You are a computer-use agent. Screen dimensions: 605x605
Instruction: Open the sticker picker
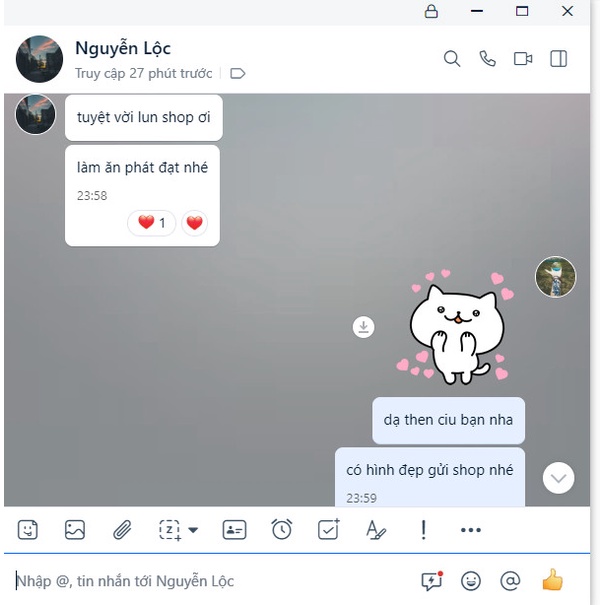click(x=28, y=530)
